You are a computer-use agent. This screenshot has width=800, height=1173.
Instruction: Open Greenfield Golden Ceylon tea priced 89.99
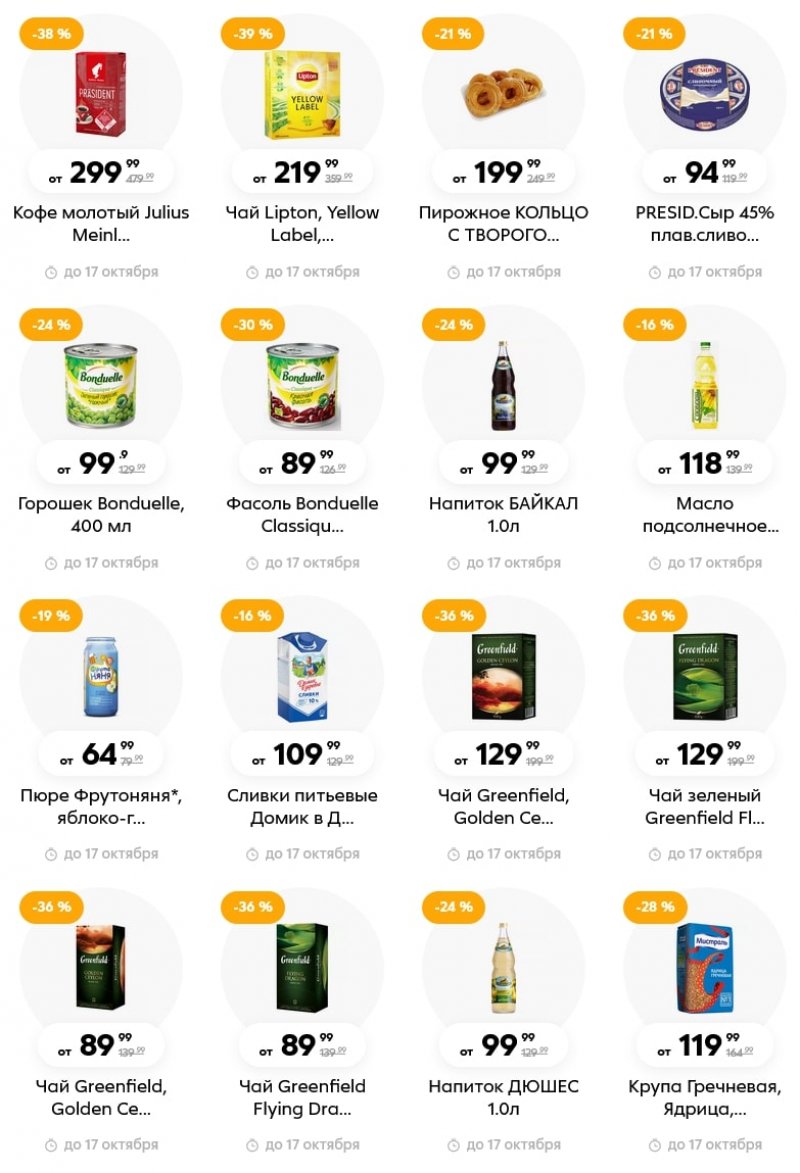101,968
